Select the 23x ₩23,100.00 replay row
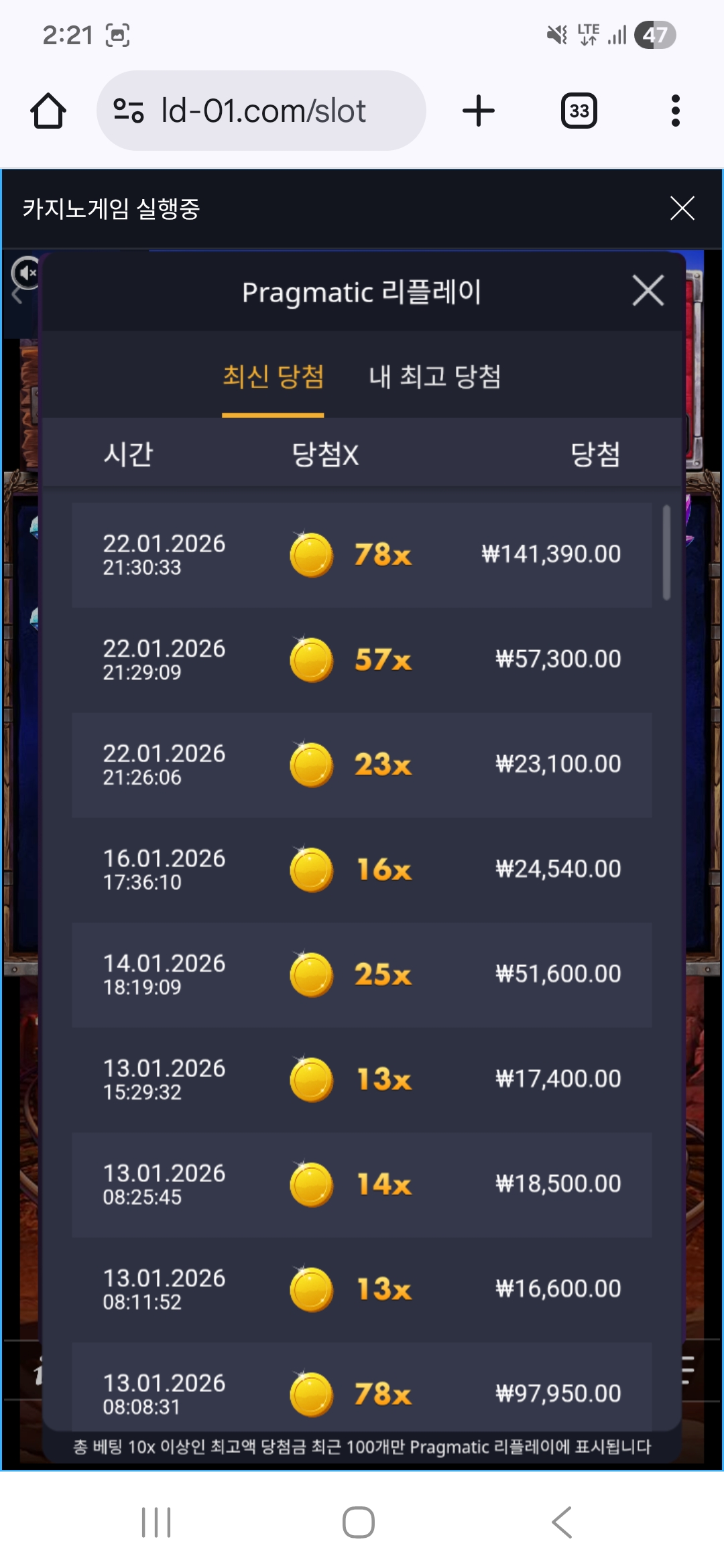The width and height of the screenshot is (724, 1568). coord(362,765)
